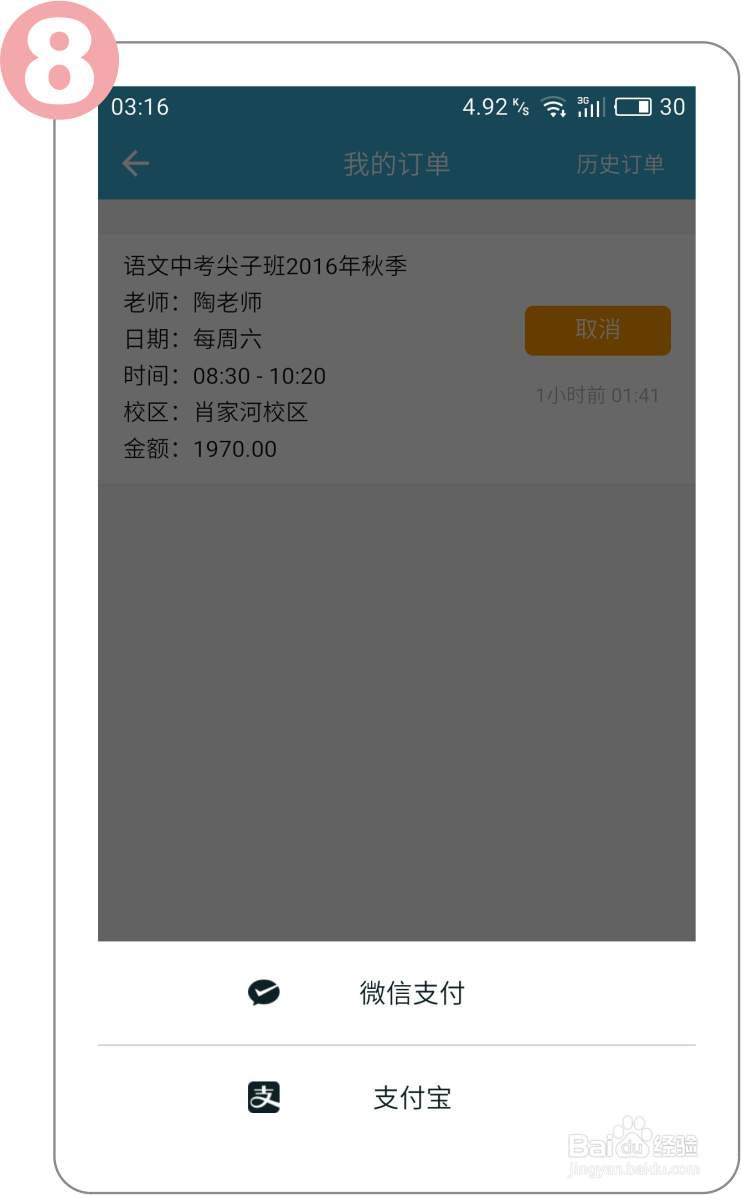
Task: Click the WiFi status icon
Action: pos(554,108)
